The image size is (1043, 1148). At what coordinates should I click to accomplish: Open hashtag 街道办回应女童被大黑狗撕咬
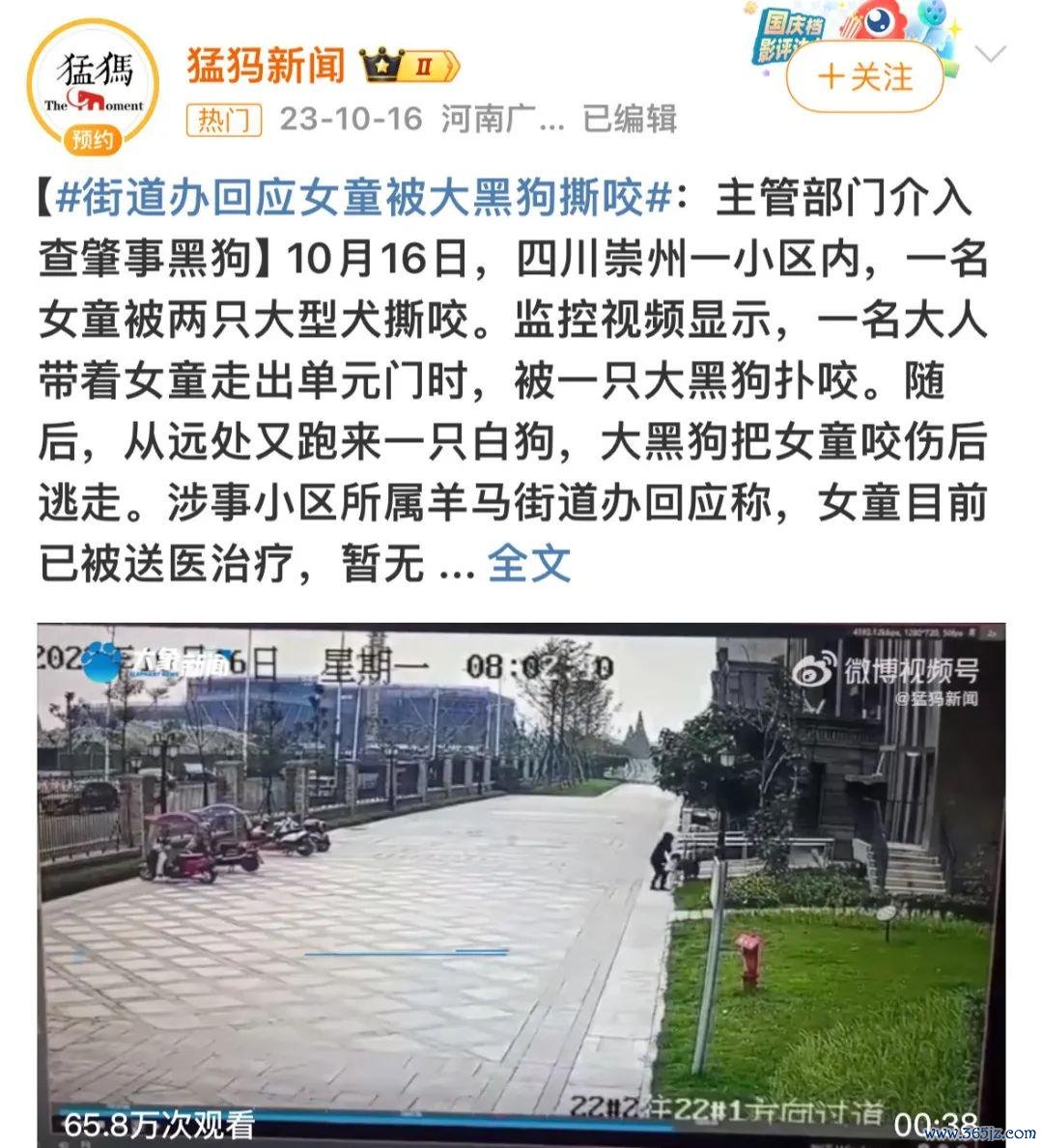point(364,197)
